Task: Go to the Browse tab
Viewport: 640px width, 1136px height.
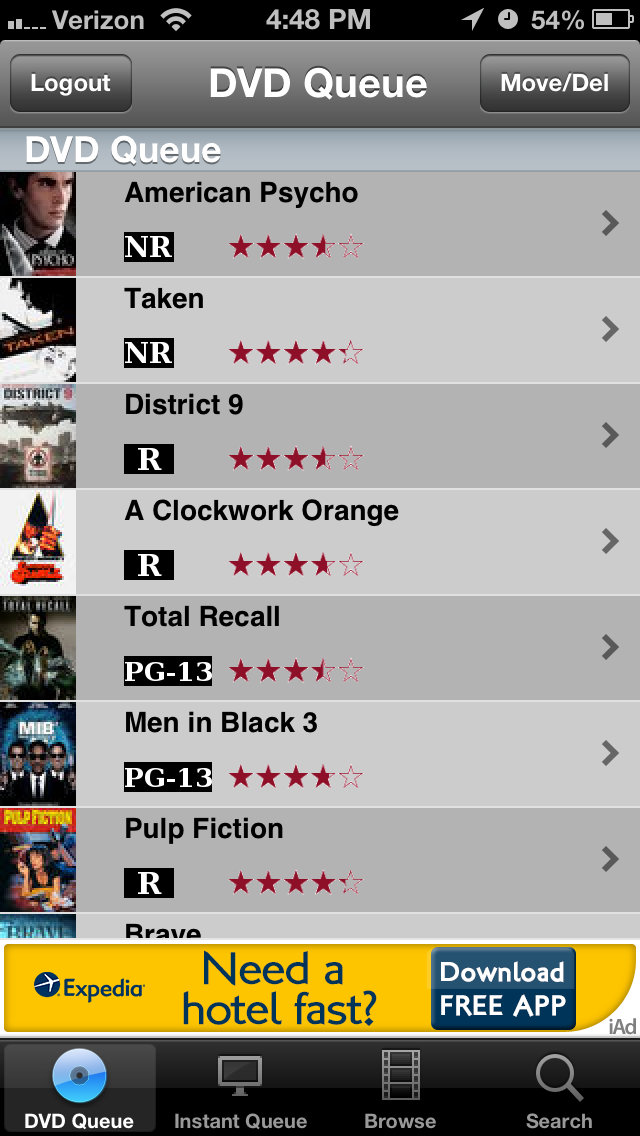Action: 400,1090
